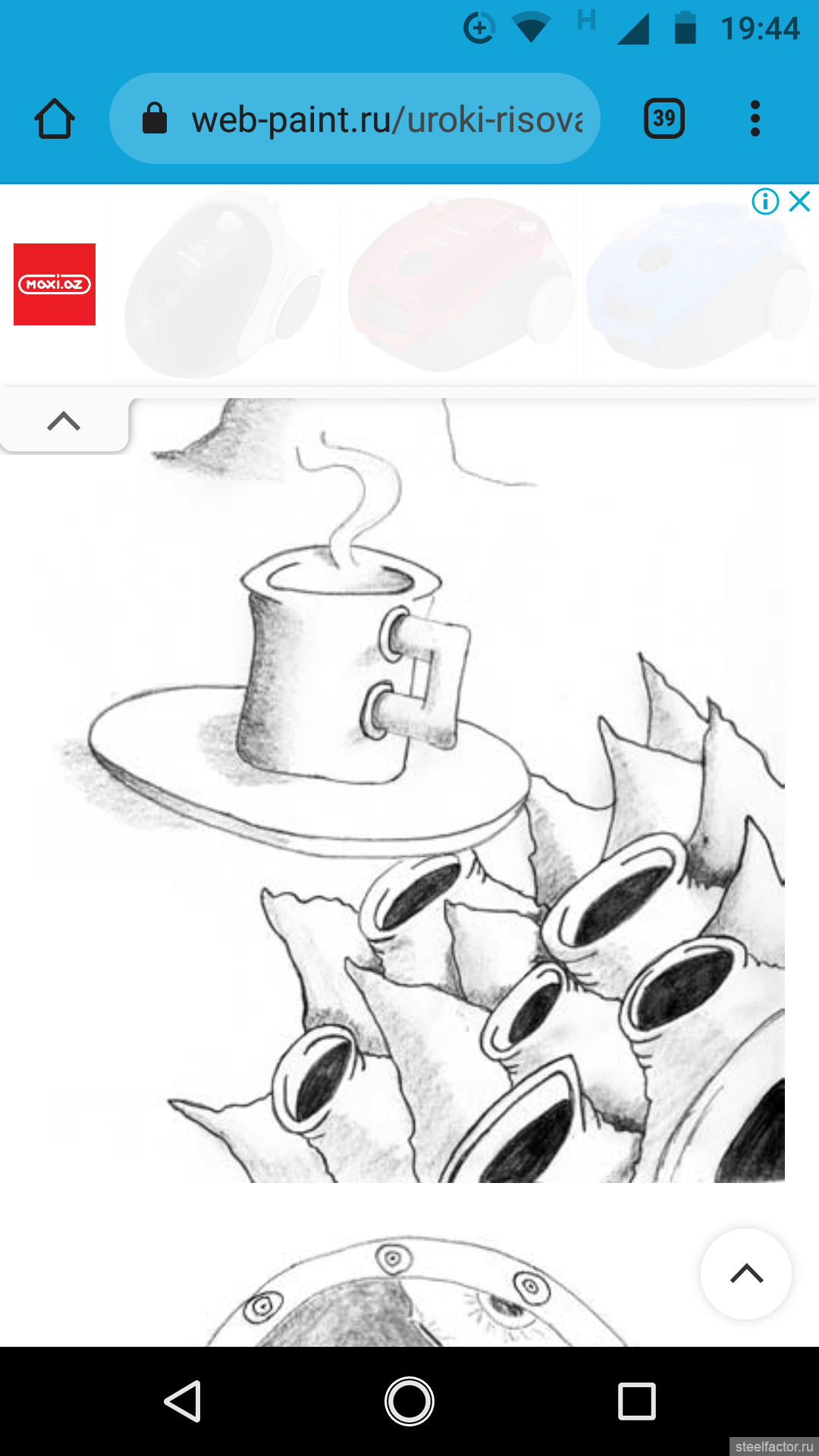Screen dimensions: 819x1456
Task: Open recent apps overview
Action: (636, 1401)
